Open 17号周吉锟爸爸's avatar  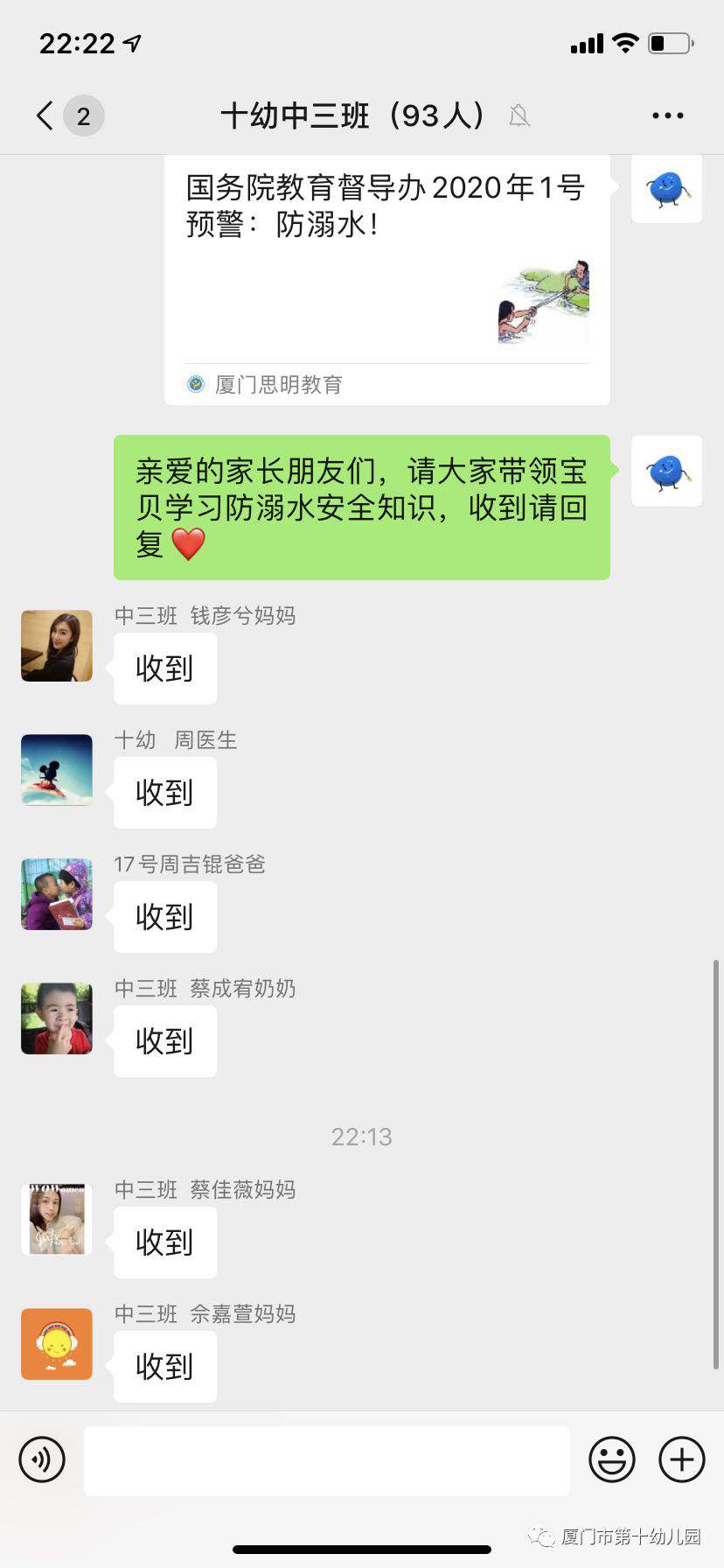(x=57, y=894)
